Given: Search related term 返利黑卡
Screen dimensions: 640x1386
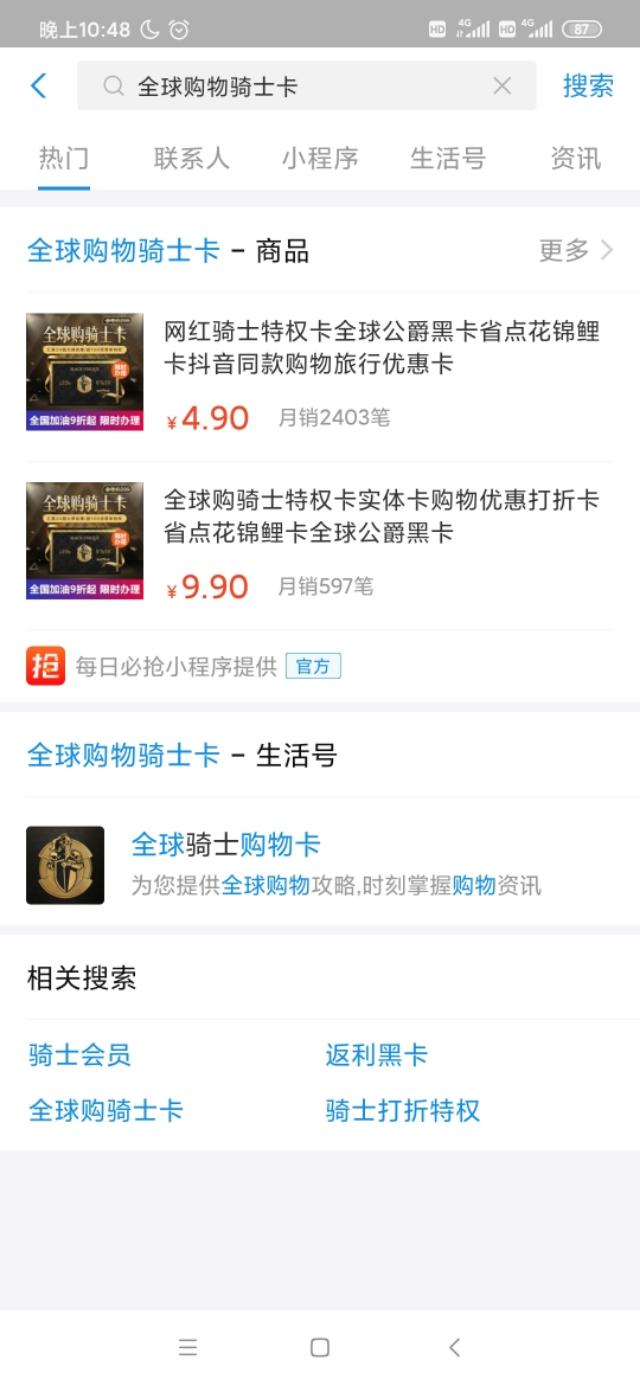Looking at the screenshot, I should (x=377, y=1055).
